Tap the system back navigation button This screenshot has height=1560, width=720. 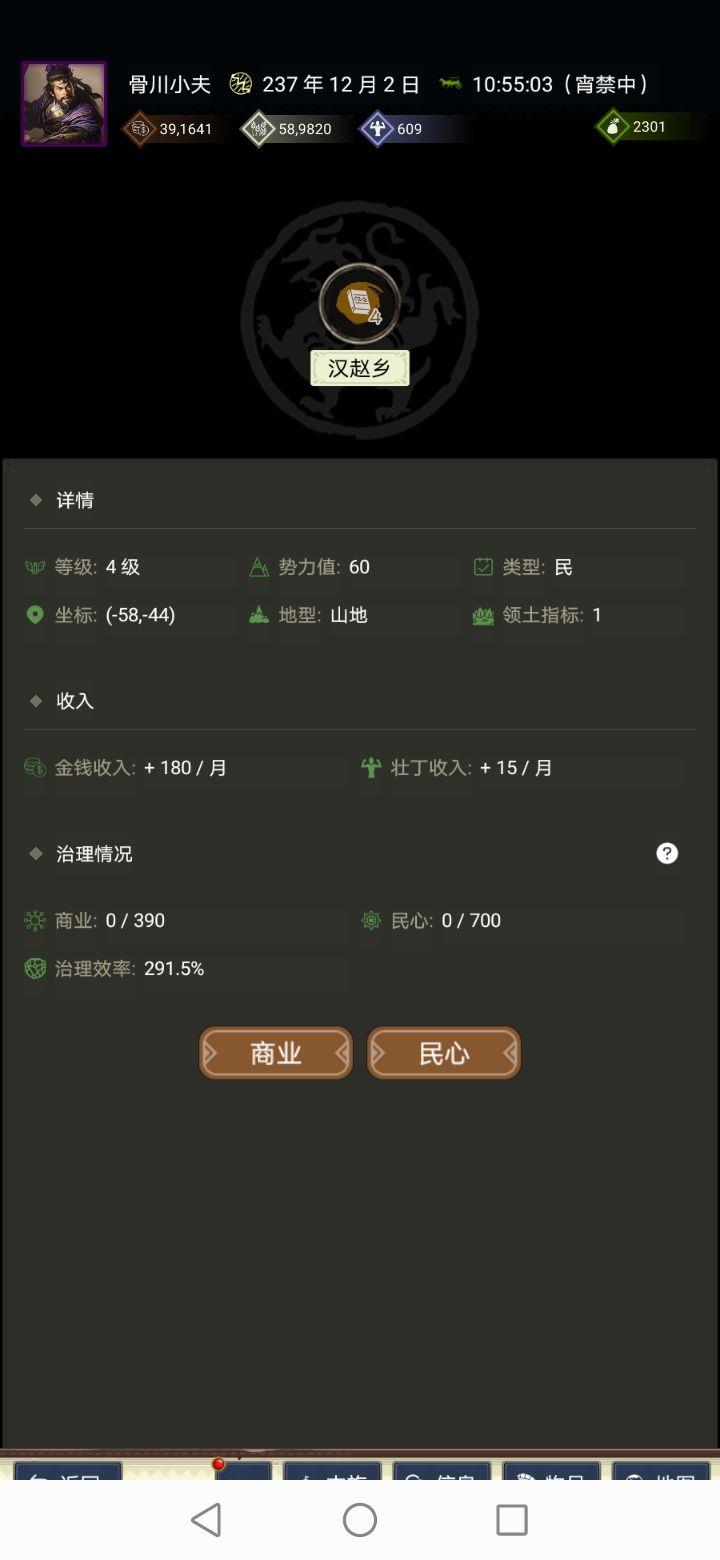click(206, 1520)
